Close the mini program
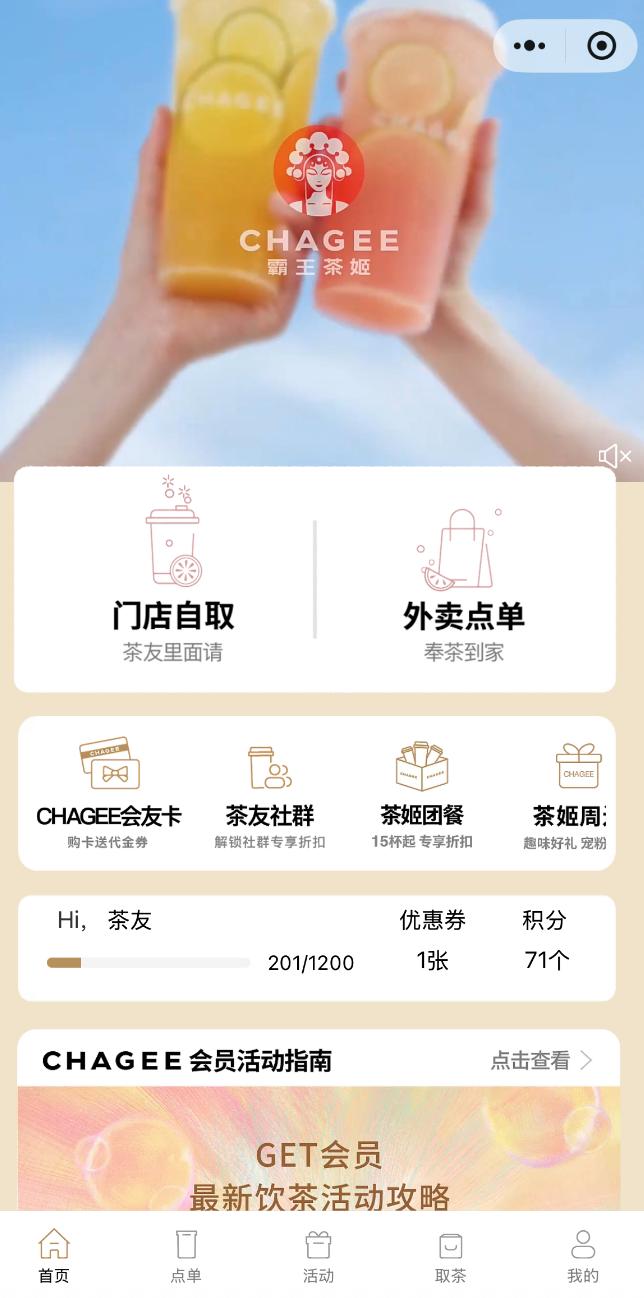Screen dimensions: 644x1298 coord(601,46)
